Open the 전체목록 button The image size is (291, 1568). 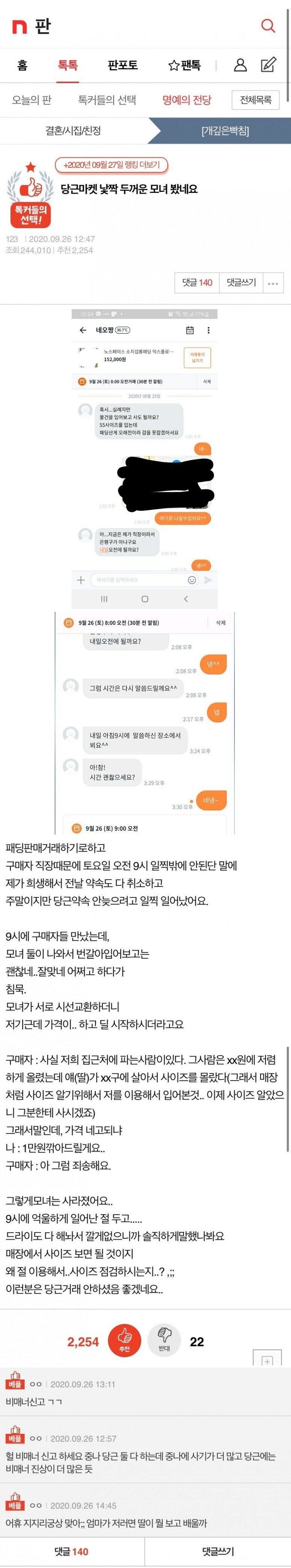(x=256, y=100)
